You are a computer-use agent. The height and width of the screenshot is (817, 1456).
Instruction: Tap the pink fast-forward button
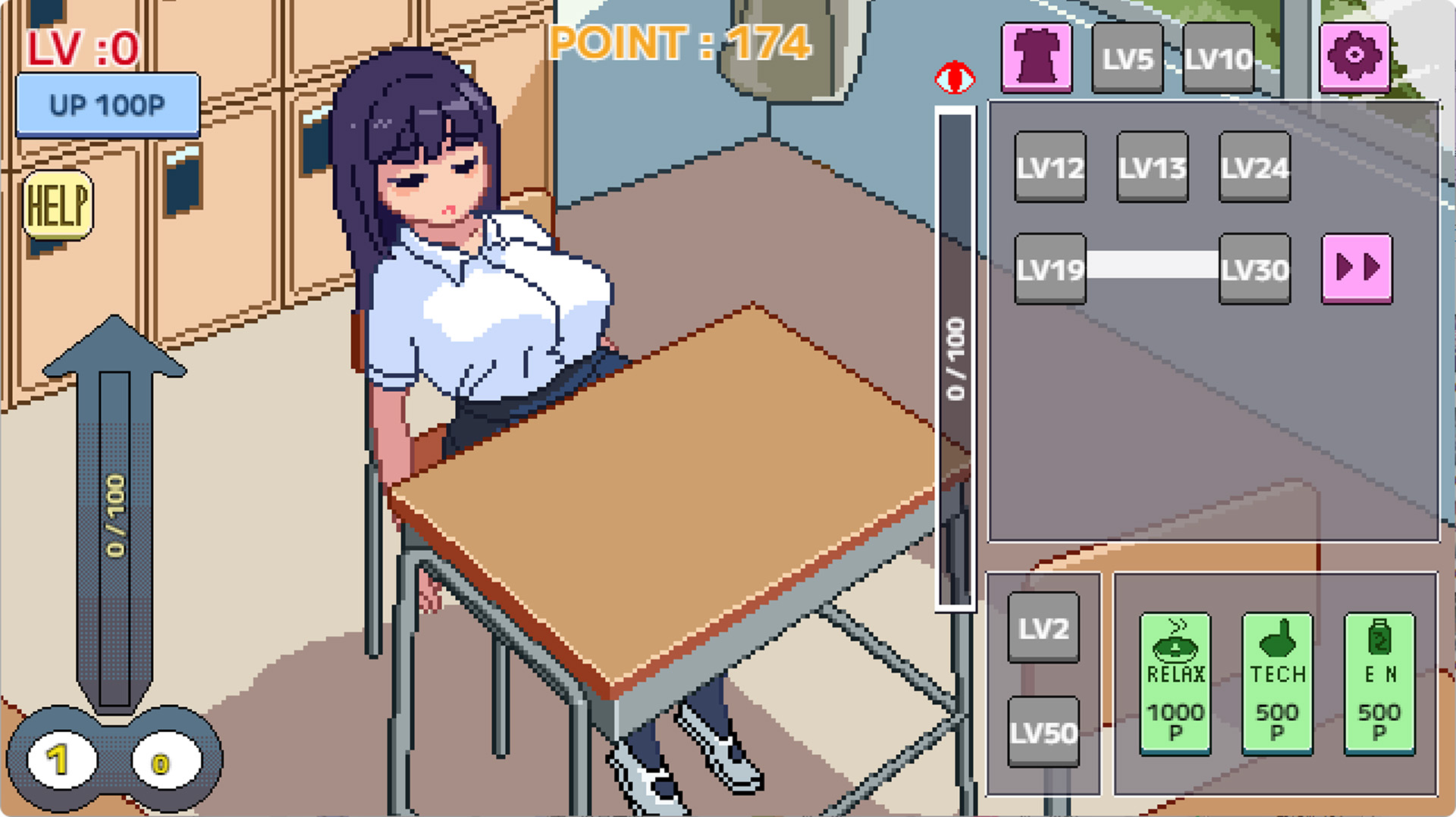1357,268
